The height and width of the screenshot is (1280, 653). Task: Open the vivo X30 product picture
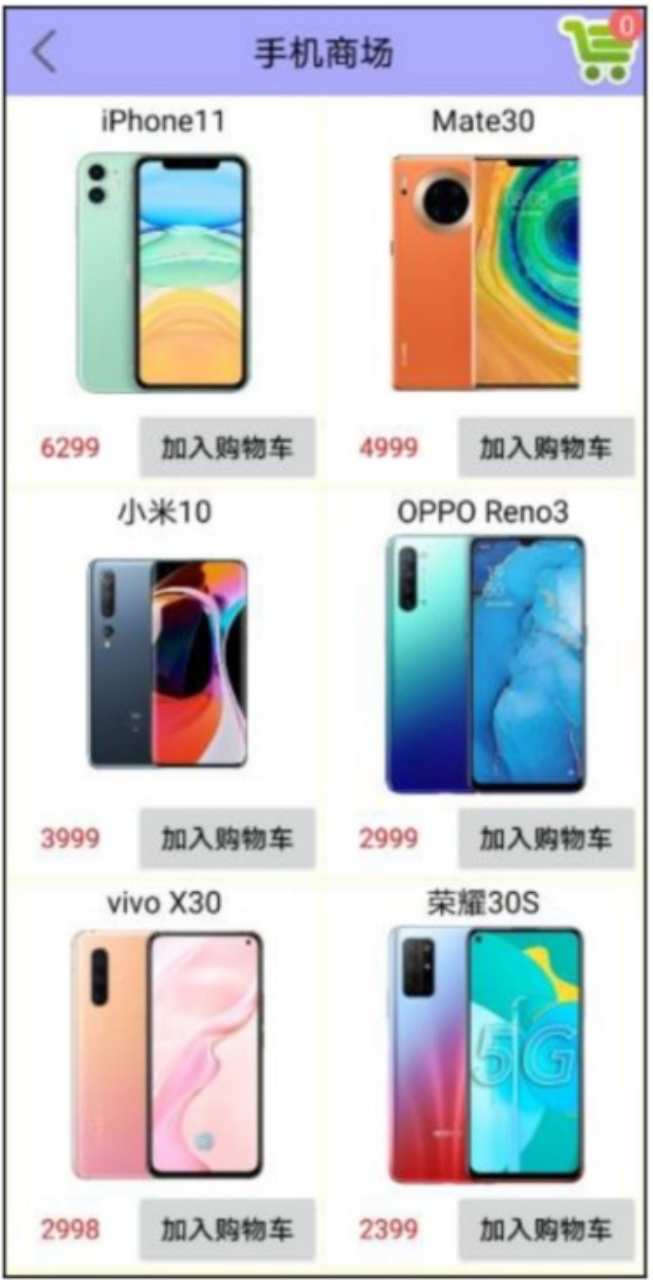[167, 1054]
